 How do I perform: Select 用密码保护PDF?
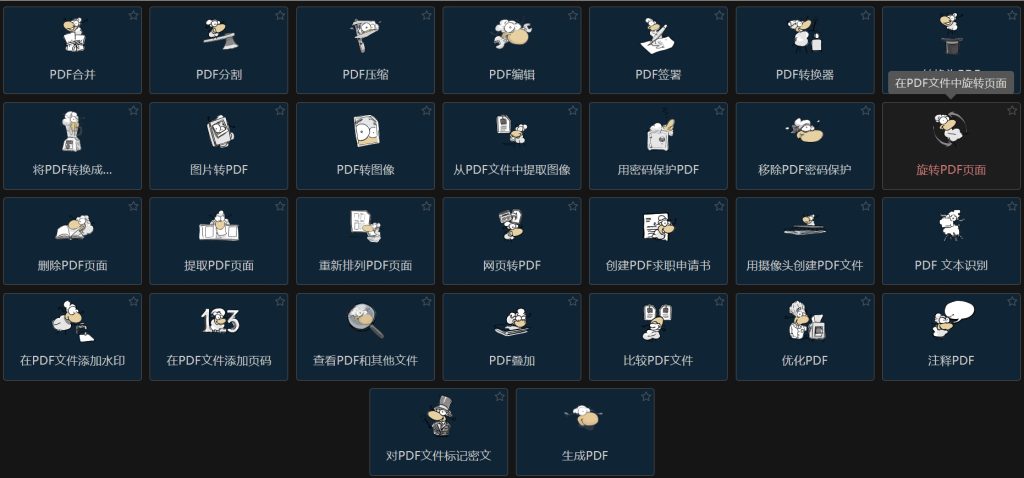point(658,146)
